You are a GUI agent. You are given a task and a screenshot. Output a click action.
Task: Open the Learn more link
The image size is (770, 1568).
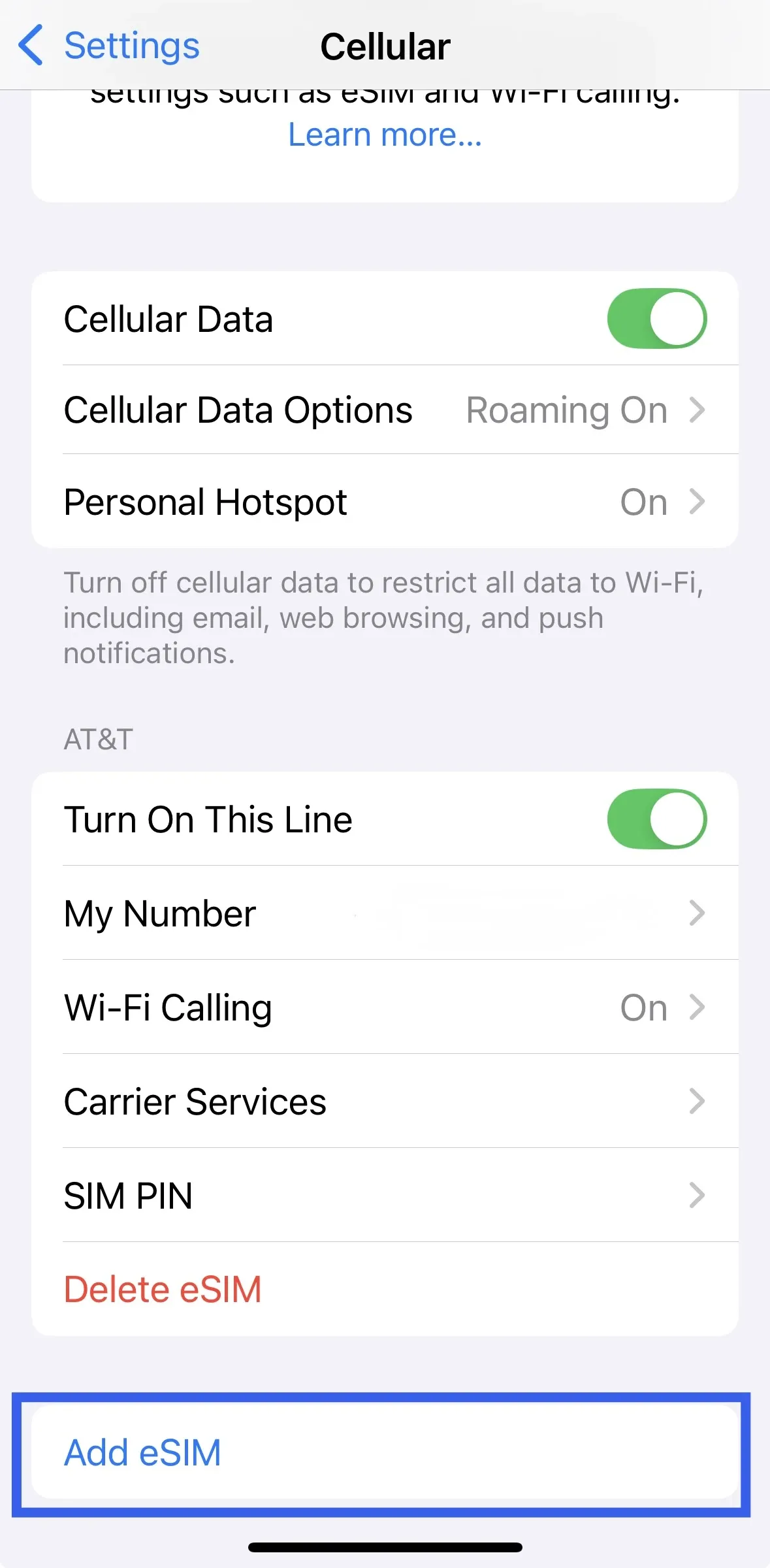point(385,135)
